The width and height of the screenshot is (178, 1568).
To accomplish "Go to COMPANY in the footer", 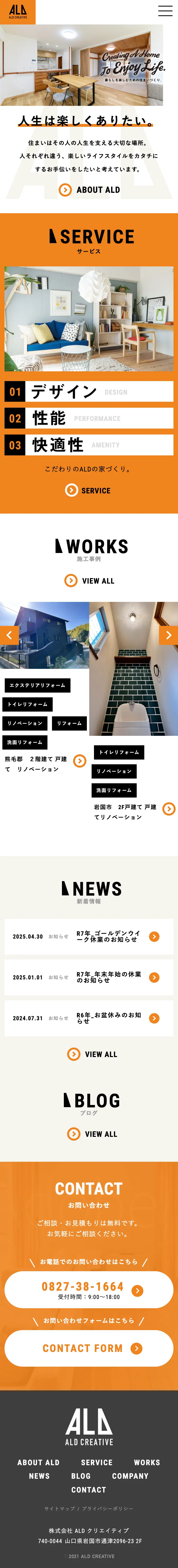I will (x=130, y=1476).
